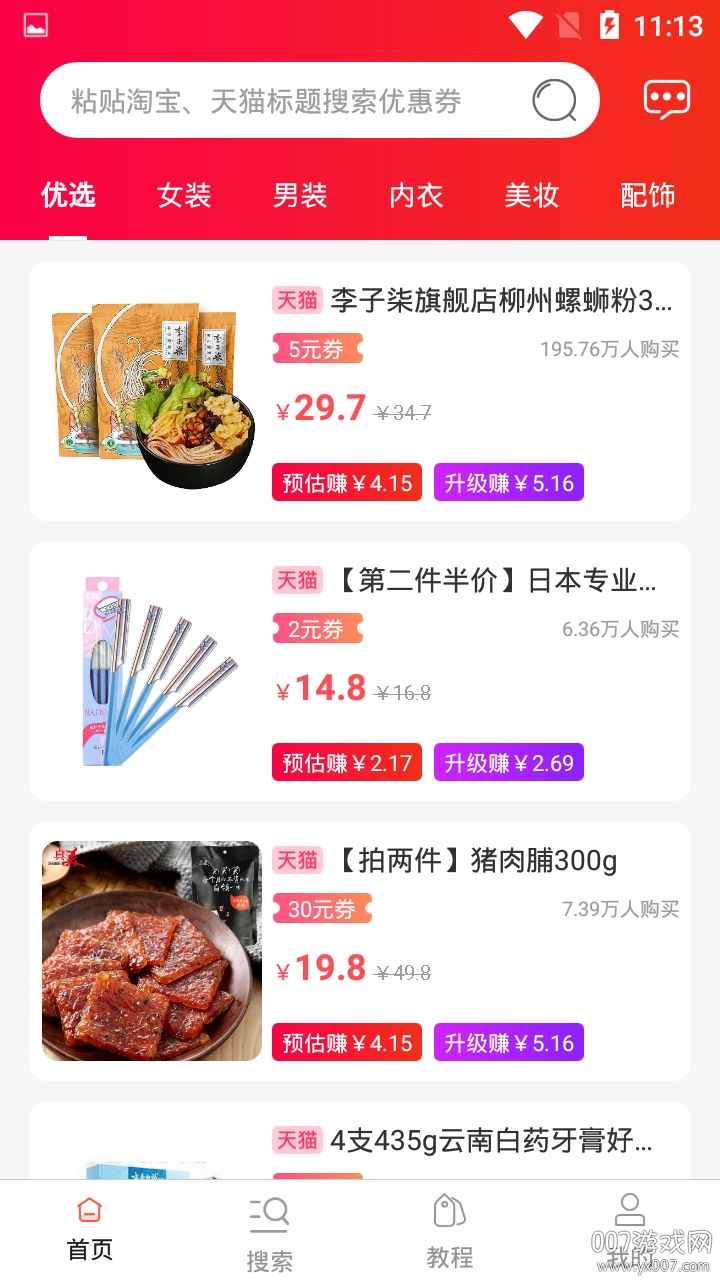Tap the coupon search box

[280, 101]
